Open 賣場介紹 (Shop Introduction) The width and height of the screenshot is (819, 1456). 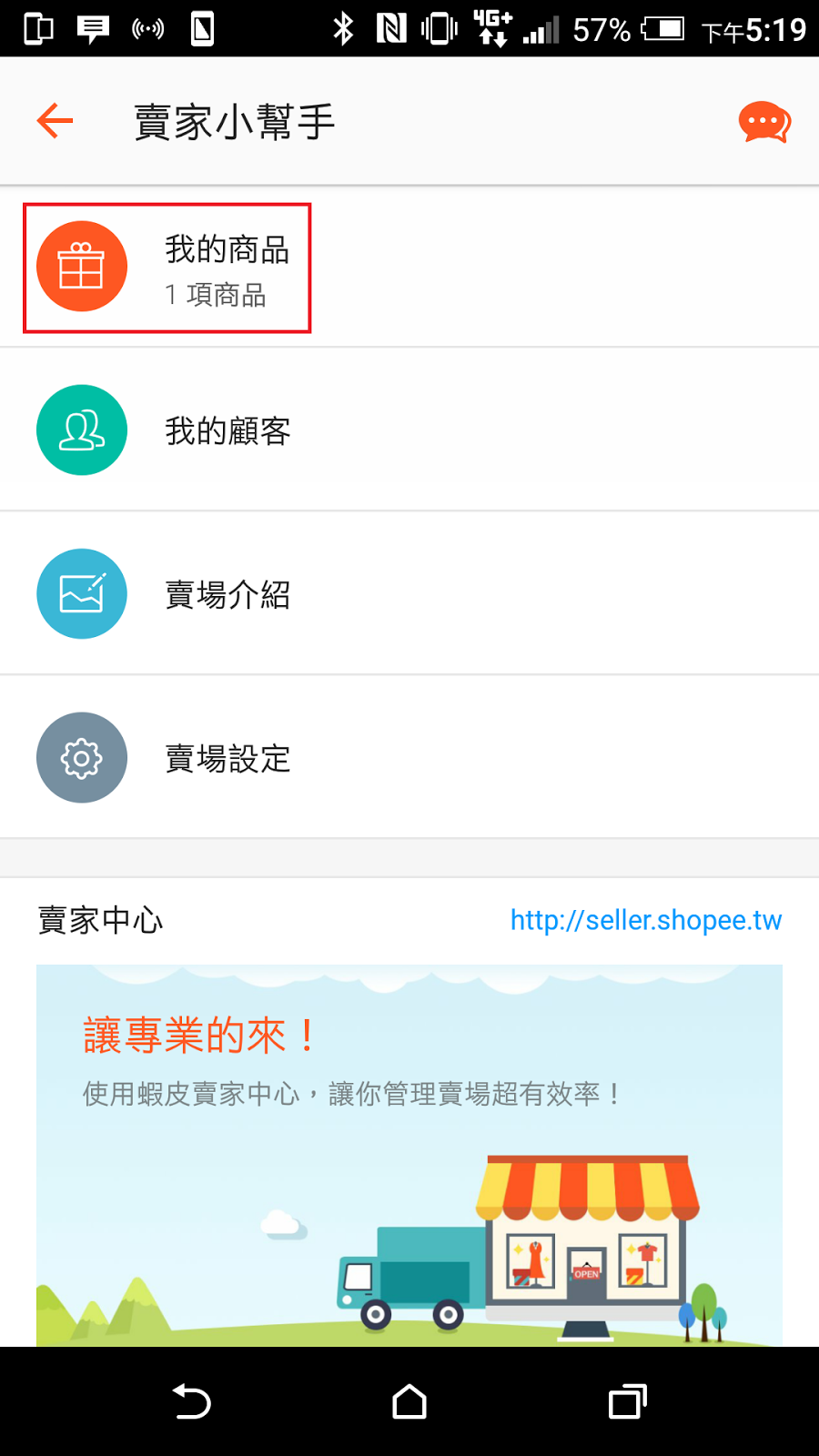(227, 594)
